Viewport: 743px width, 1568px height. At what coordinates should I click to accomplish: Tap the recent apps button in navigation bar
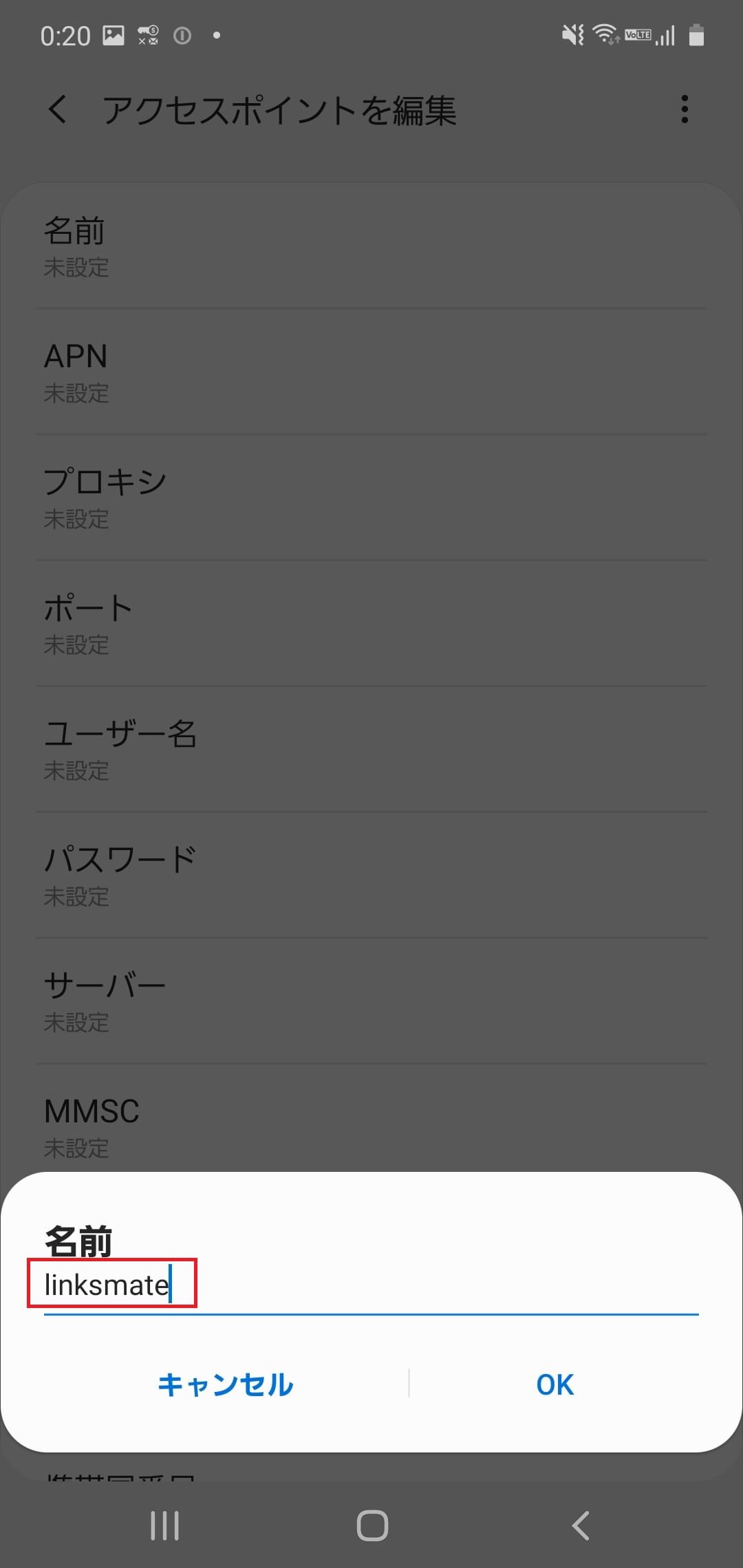[164, 1523]
